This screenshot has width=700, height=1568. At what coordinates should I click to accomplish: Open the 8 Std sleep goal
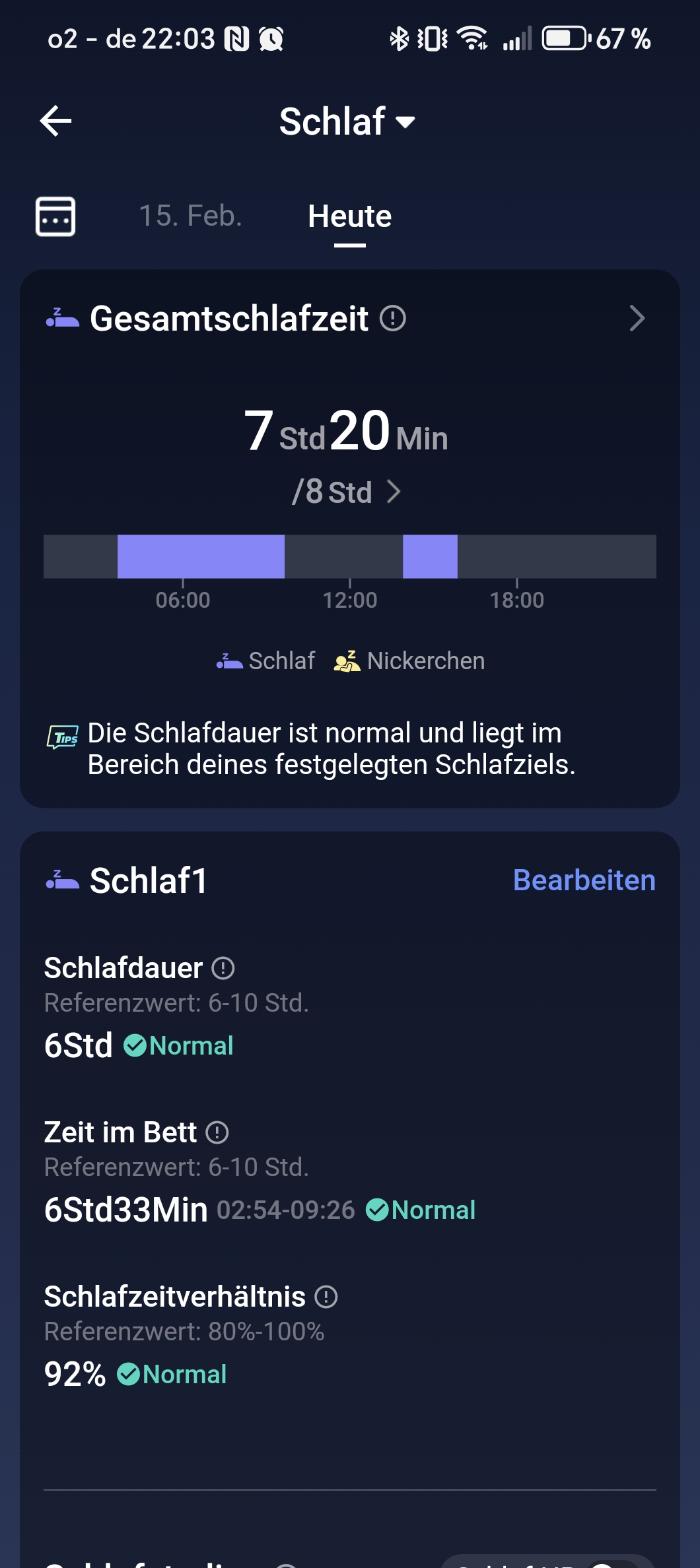(x=347, y=492)
